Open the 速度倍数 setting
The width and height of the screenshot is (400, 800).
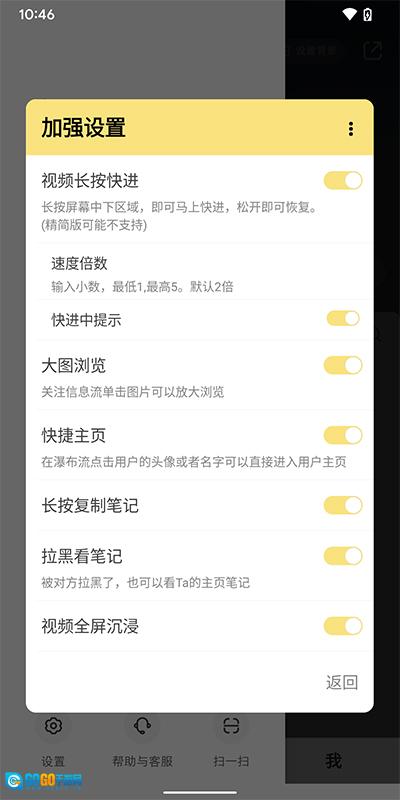point(199,272)
